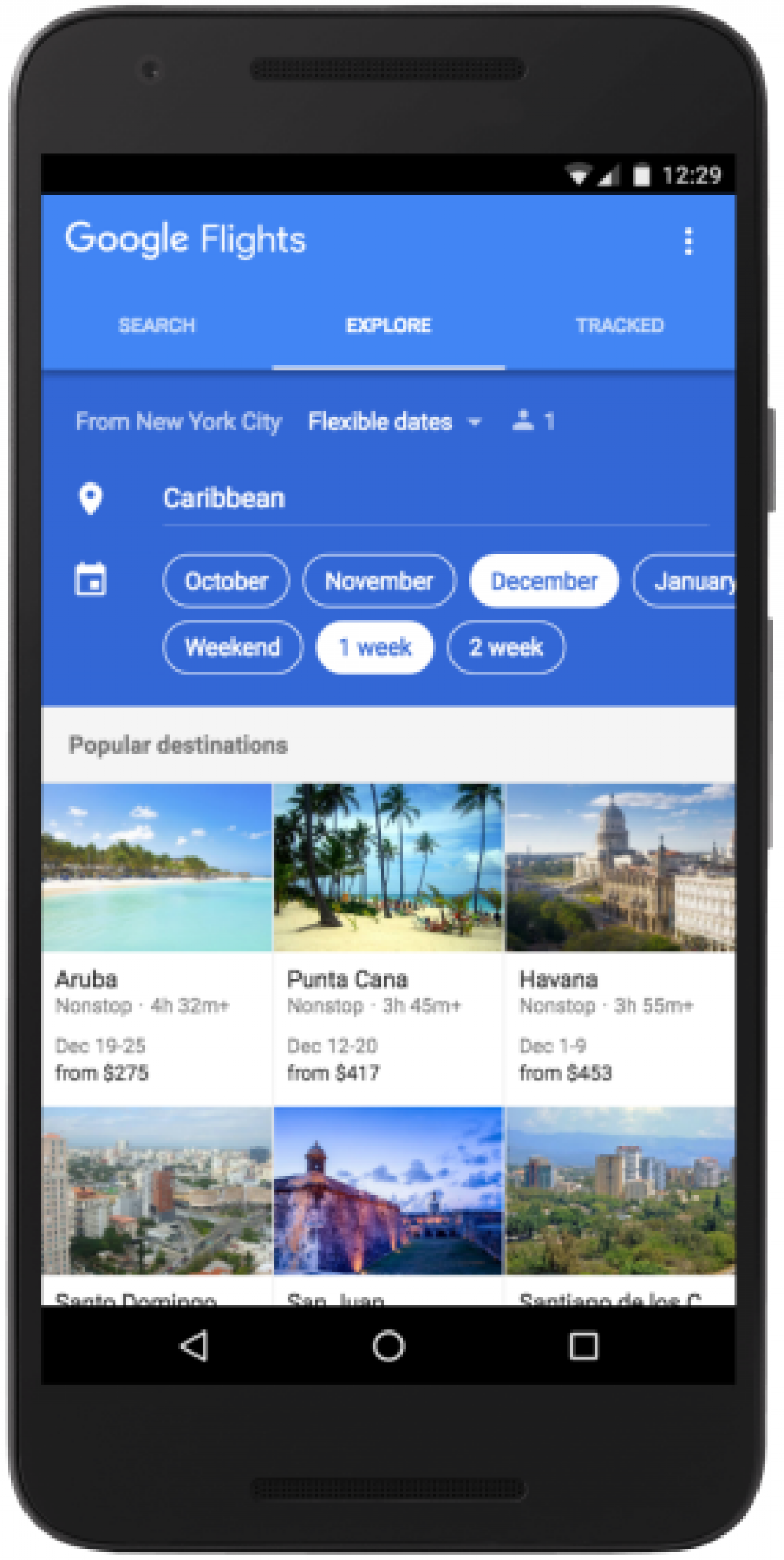Open the Havana destination card
This screenshot has width=784, height=1560.
620,944
